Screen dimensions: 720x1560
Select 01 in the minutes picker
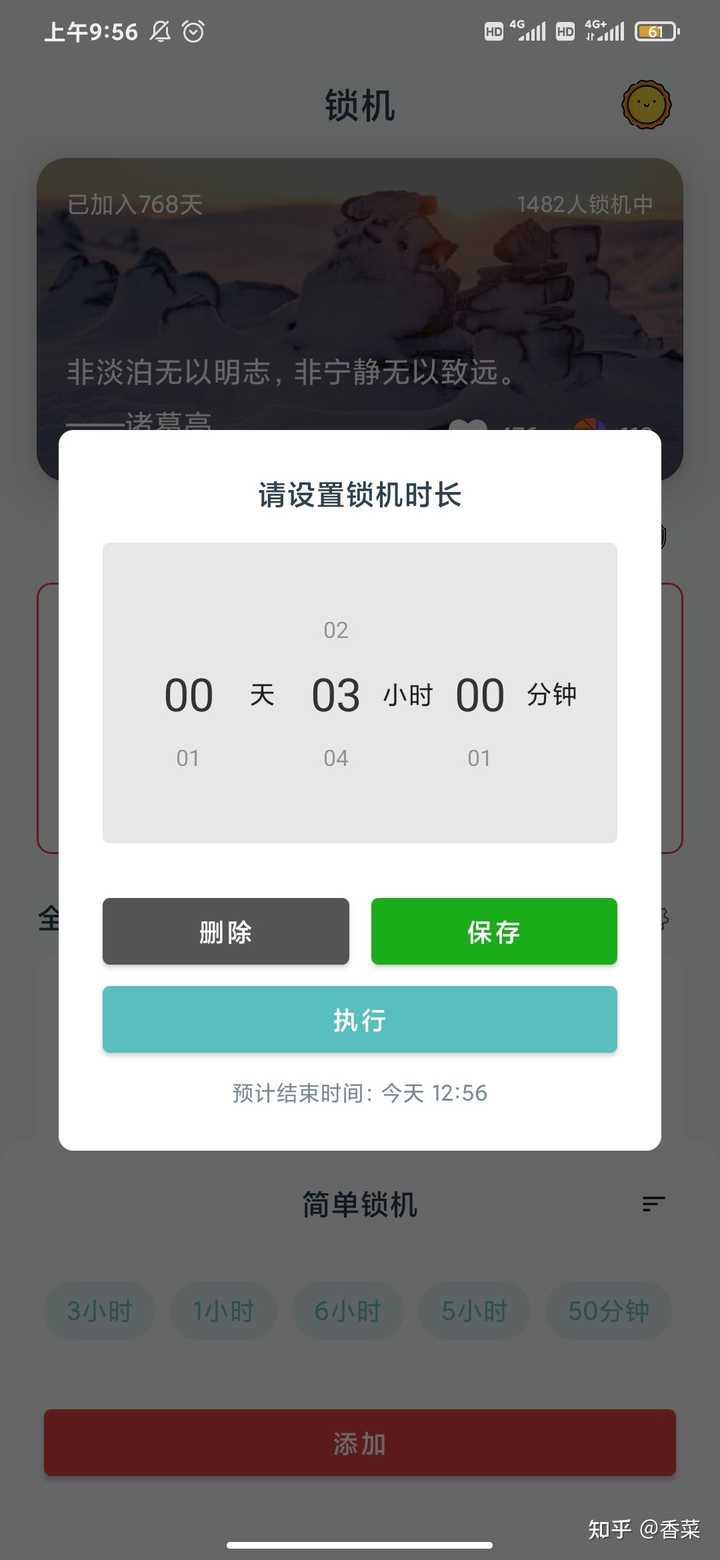click(x=479, y=758)
